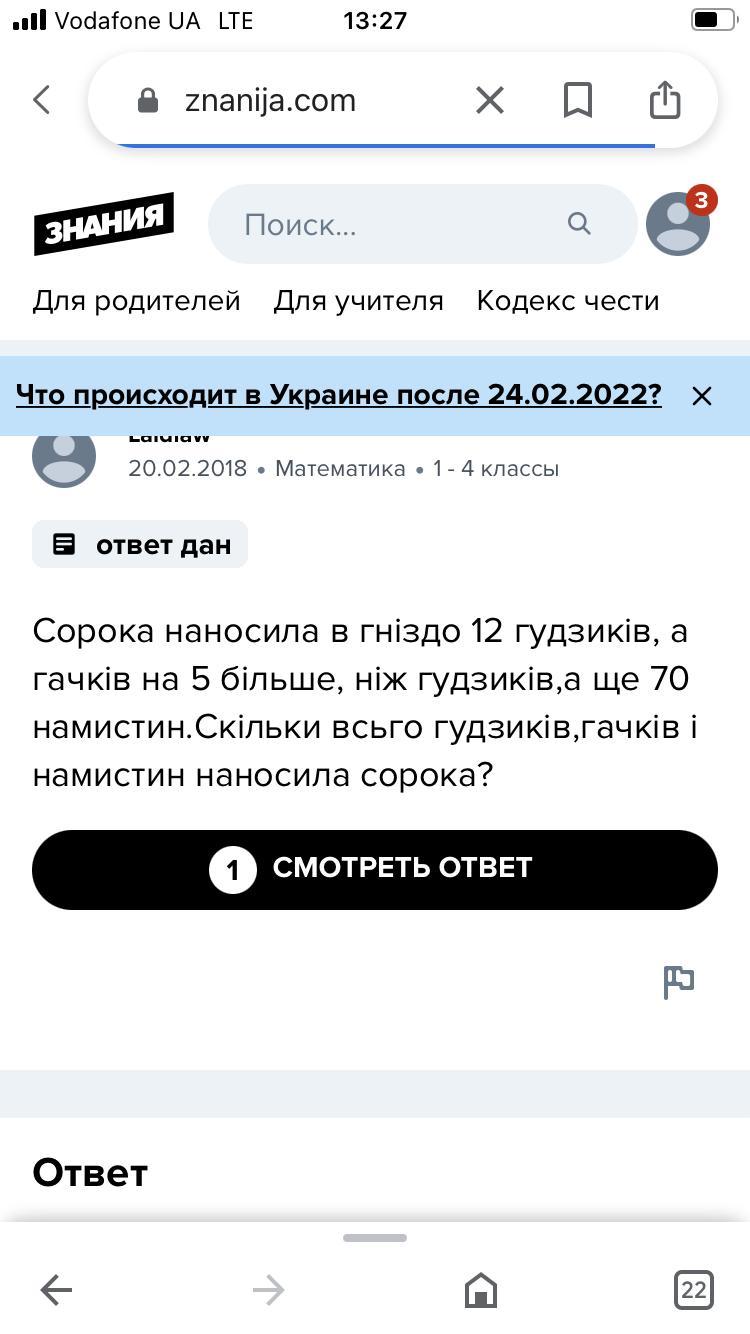Share this page
This screenshot has height=1334, width=750.
(665, 100)
